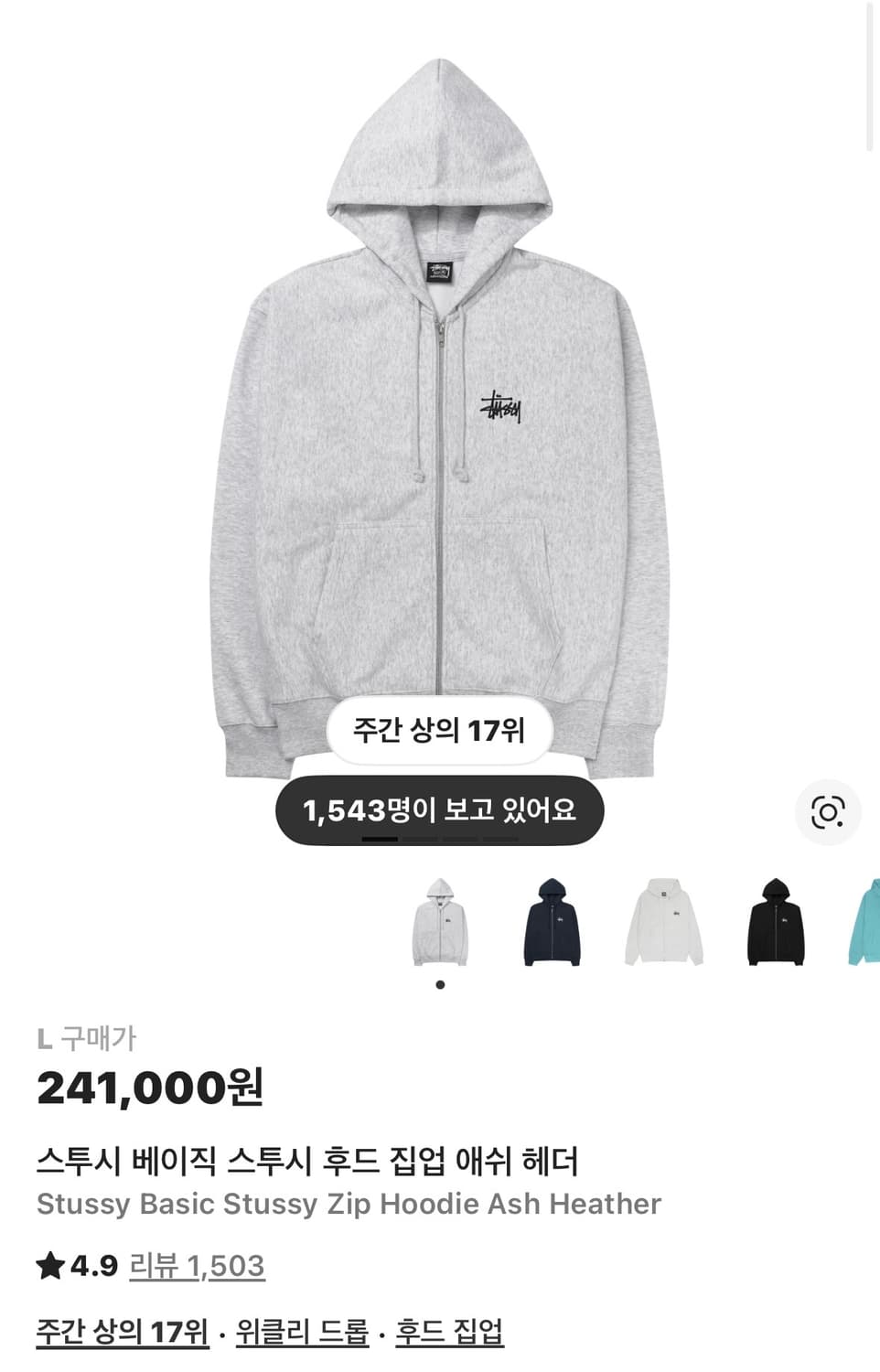The height and width of the screenshot is (1372, 880).
Task: Tap the hoodie size letter L indicator
Action: [43, 1037]
